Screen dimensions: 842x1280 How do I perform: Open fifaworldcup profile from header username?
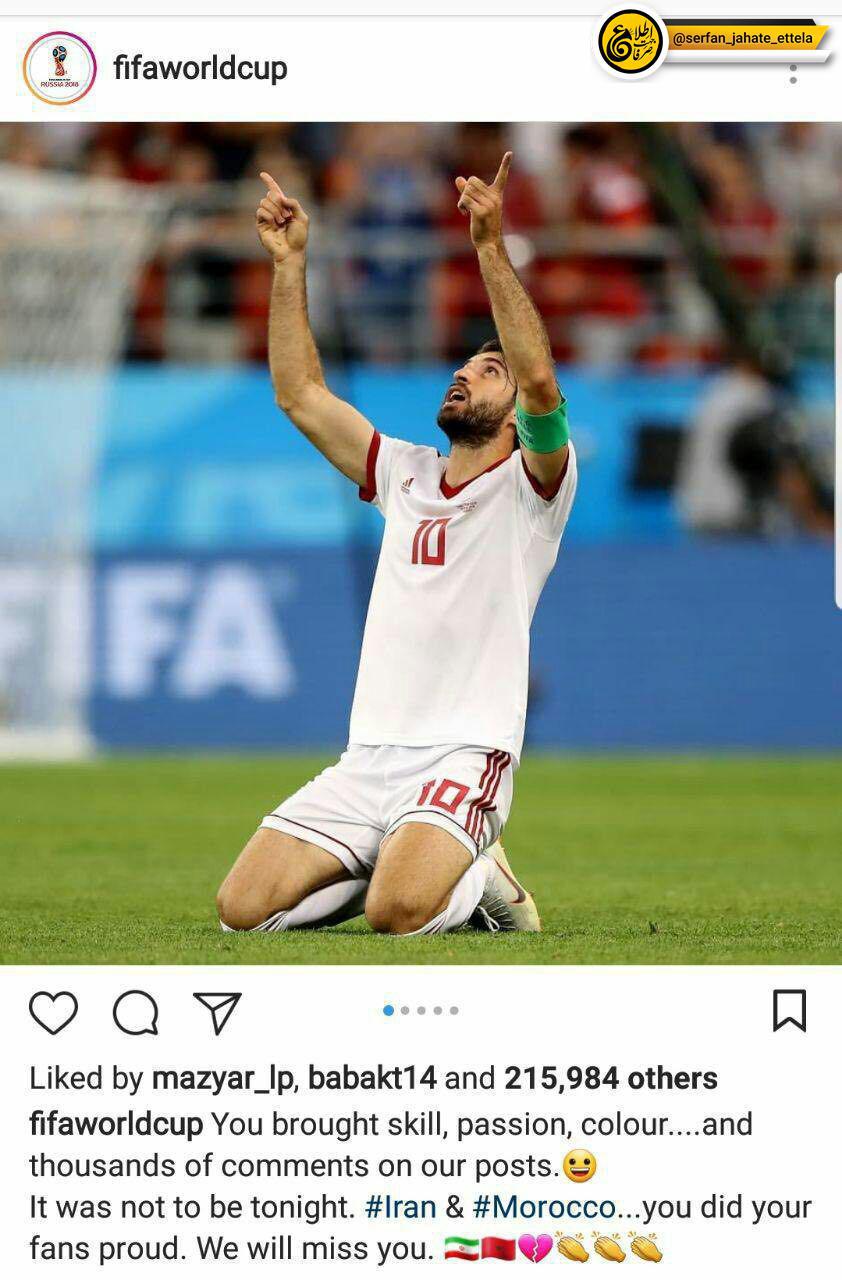coord(200,68)
